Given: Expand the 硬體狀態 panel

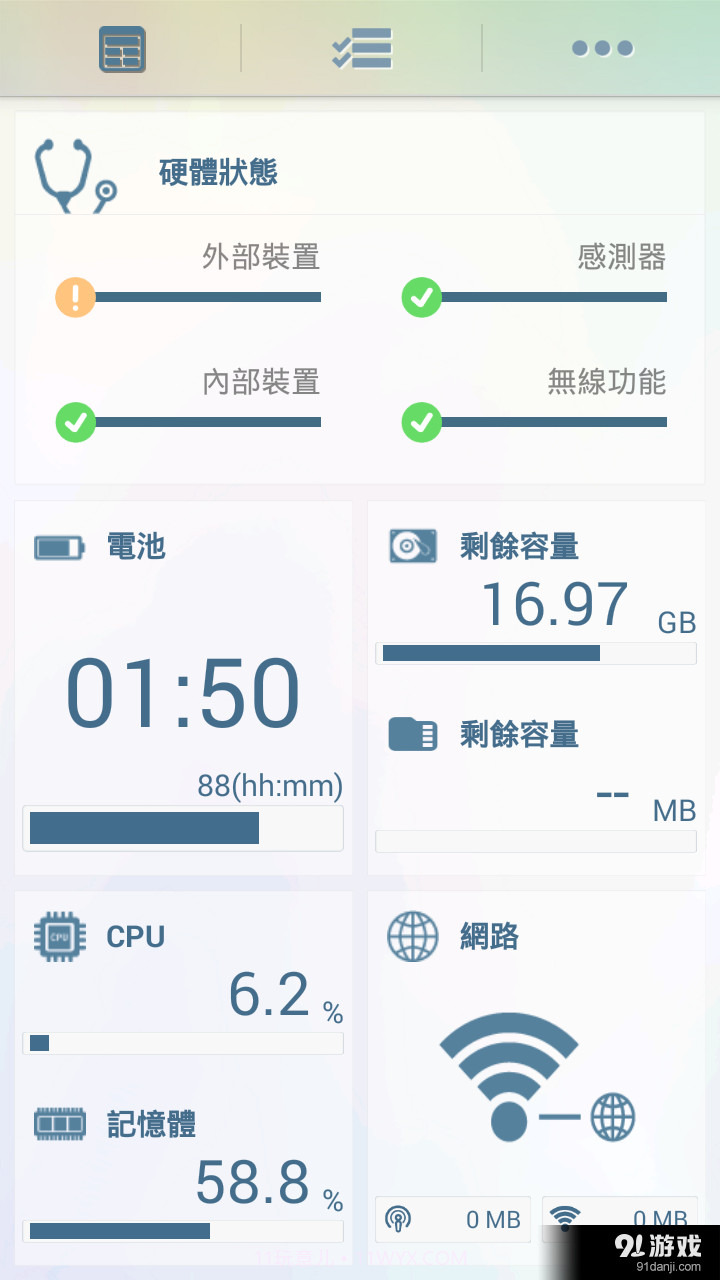Looking at the screenshot, I should [217, 172].
